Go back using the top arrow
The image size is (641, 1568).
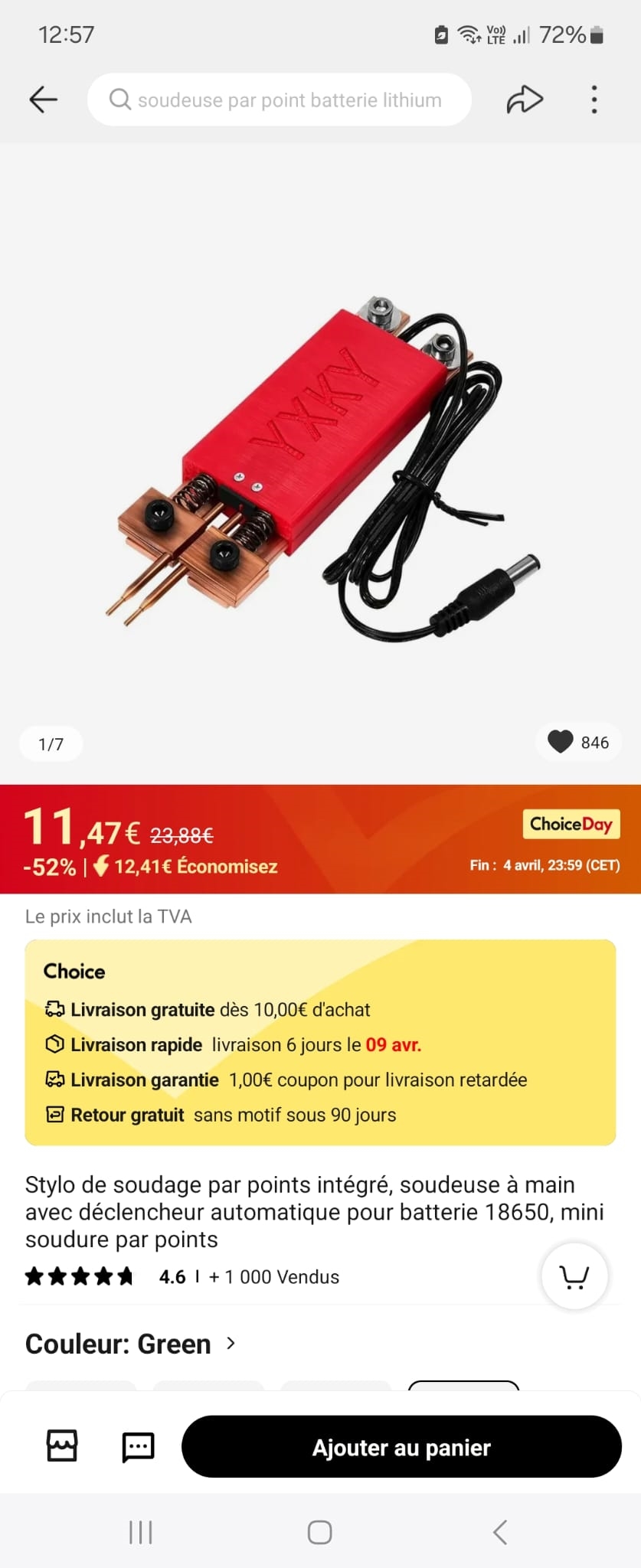[x=44, y=100]
